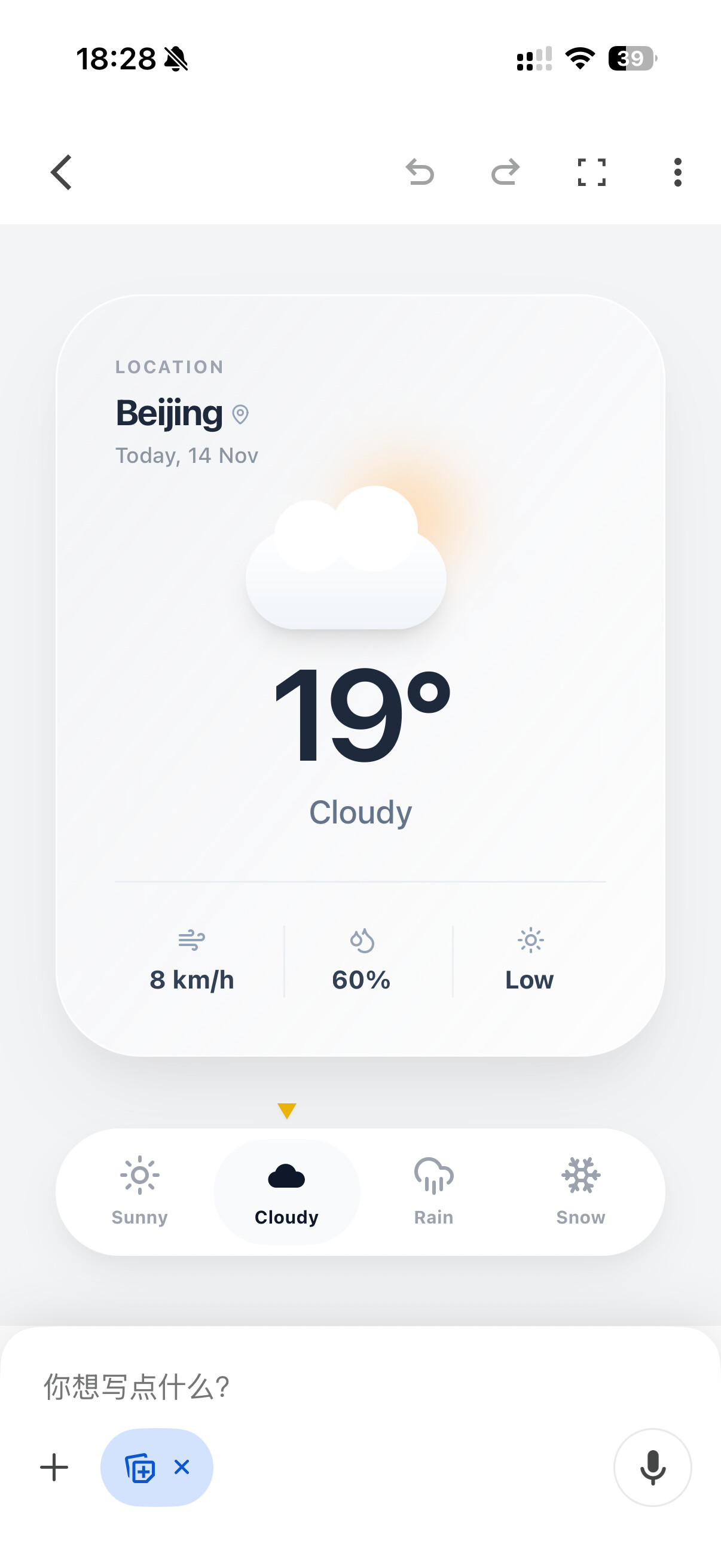Tap the location pin next to Beijing
The height and width of the screenshot is (1568, 721).
[x=241, y=414]
